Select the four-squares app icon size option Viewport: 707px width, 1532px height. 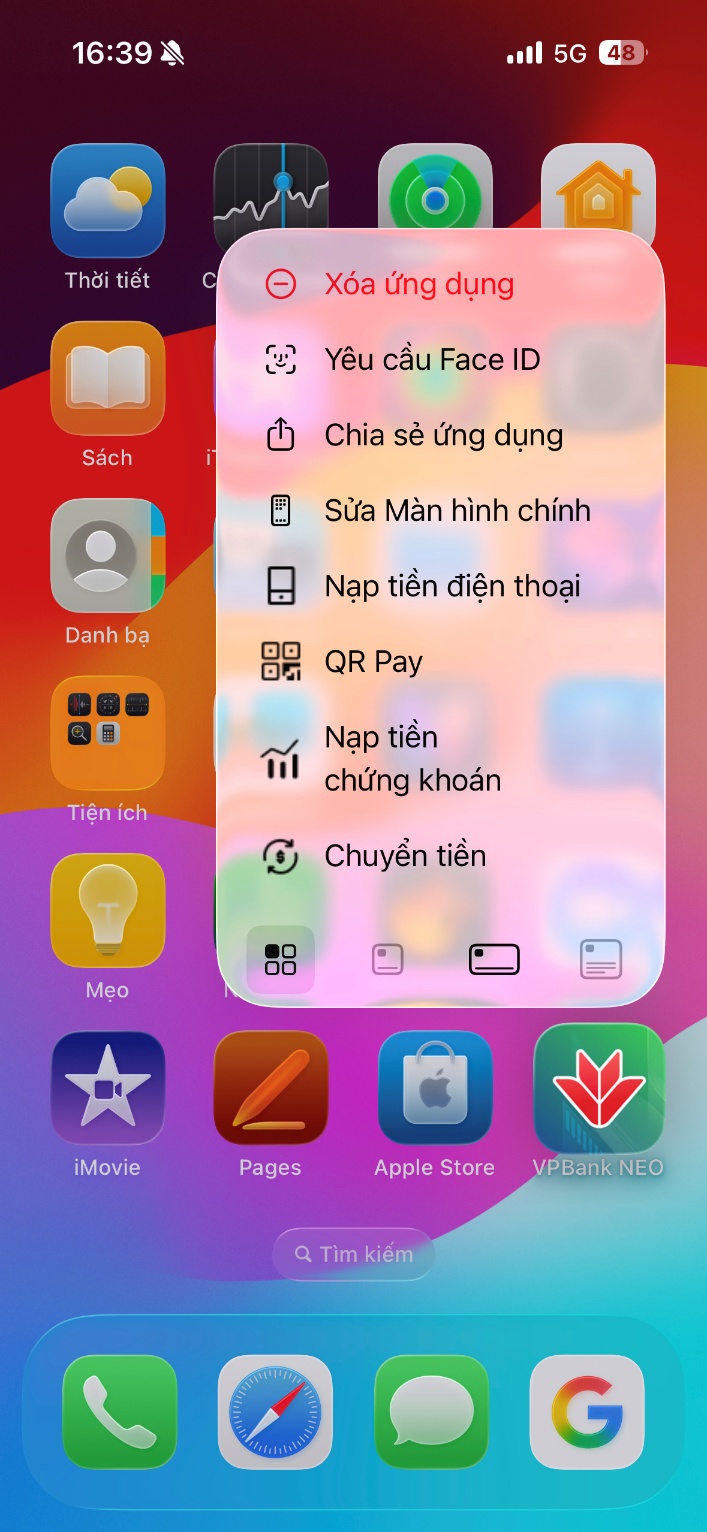(x=280, y=960)
